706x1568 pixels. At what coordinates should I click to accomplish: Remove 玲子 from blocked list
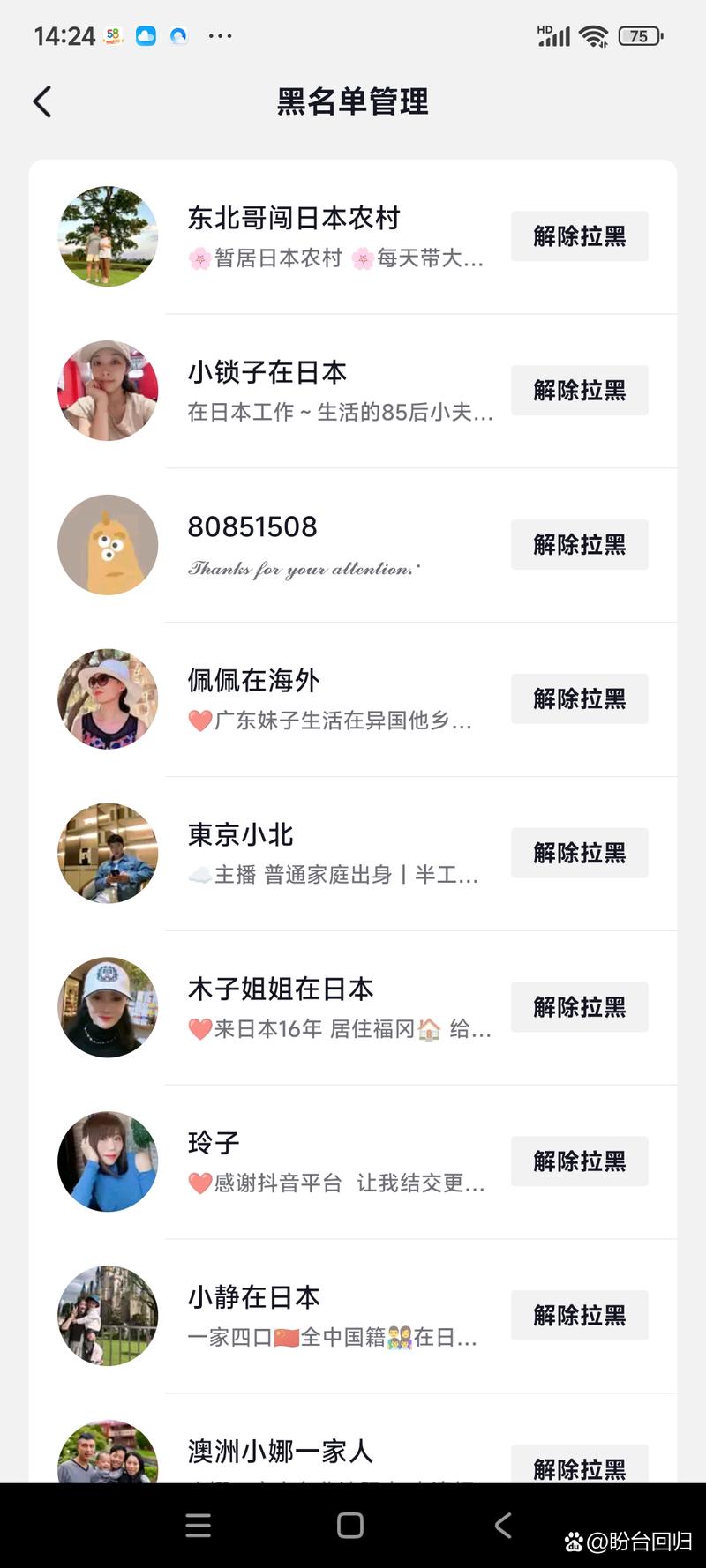click(579, 1161)
